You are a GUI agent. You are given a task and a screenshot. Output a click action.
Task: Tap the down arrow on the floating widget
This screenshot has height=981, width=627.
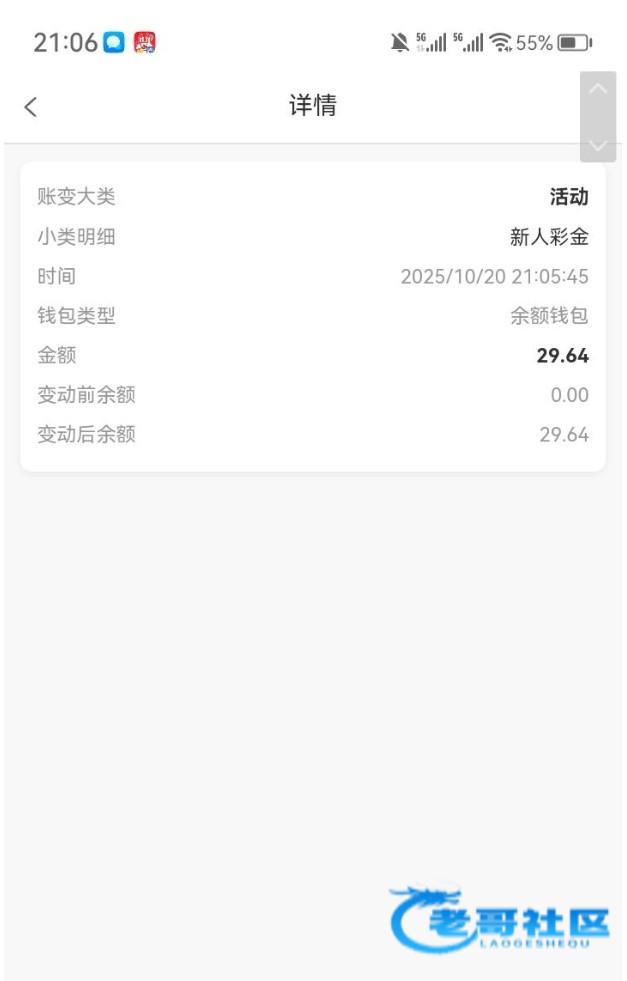click(x=598, y=146)
